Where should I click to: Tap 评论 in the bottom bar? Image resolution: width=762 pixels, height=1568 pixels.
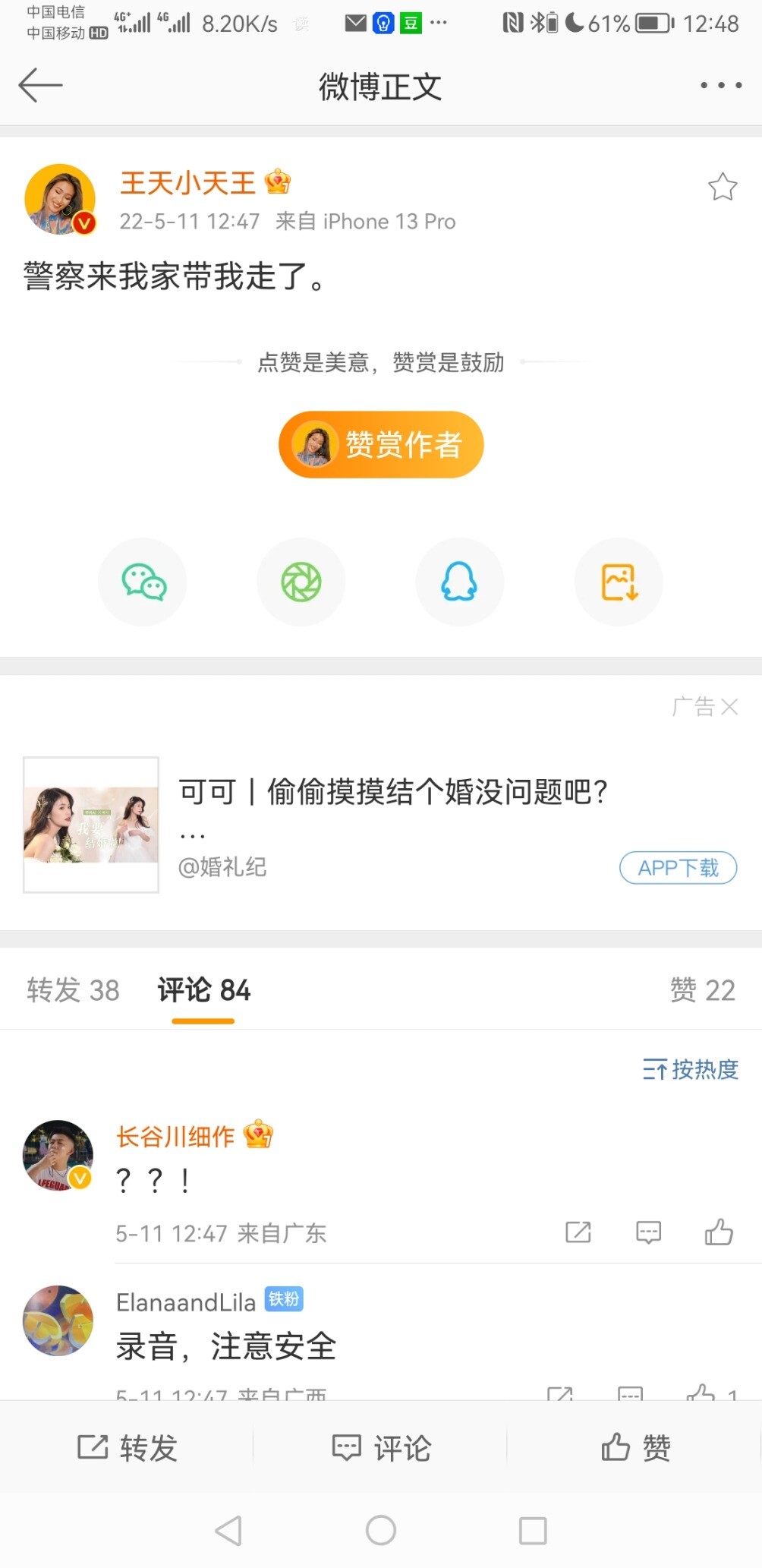[x=381, y=1448]
